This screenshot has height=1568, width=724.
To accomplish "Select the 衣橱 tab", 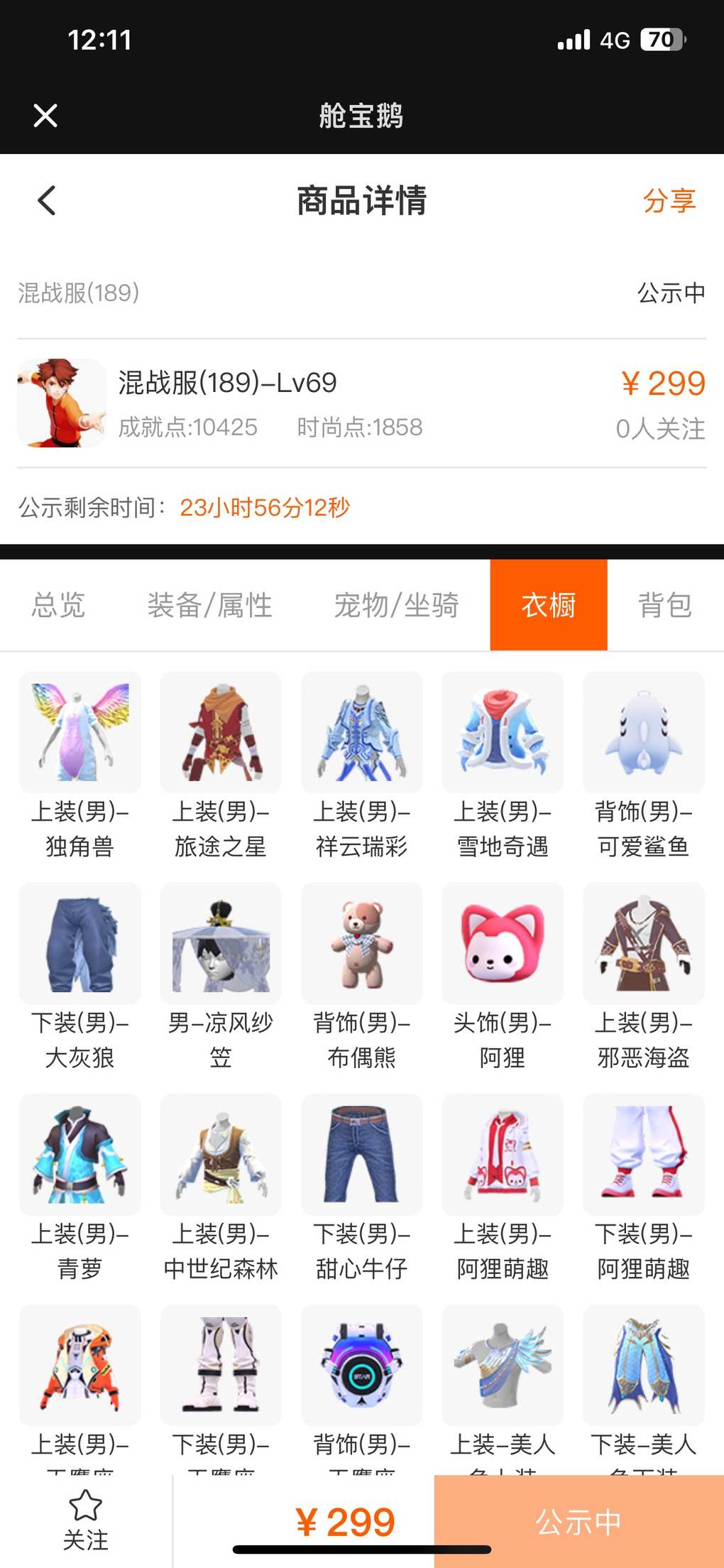I will click(x=549, y=606).
